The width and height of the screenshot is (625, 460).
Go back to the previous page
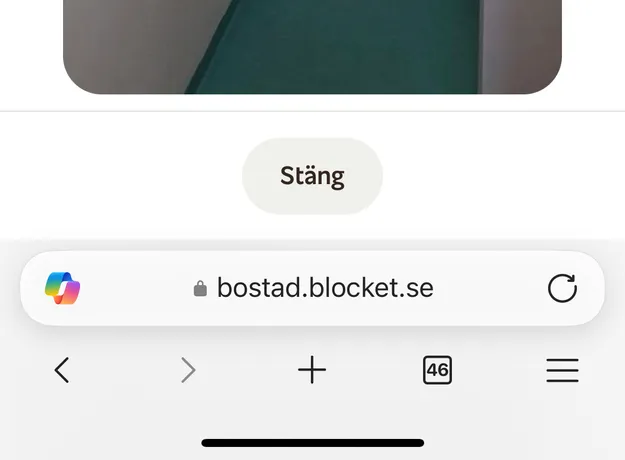pos(62,371)
